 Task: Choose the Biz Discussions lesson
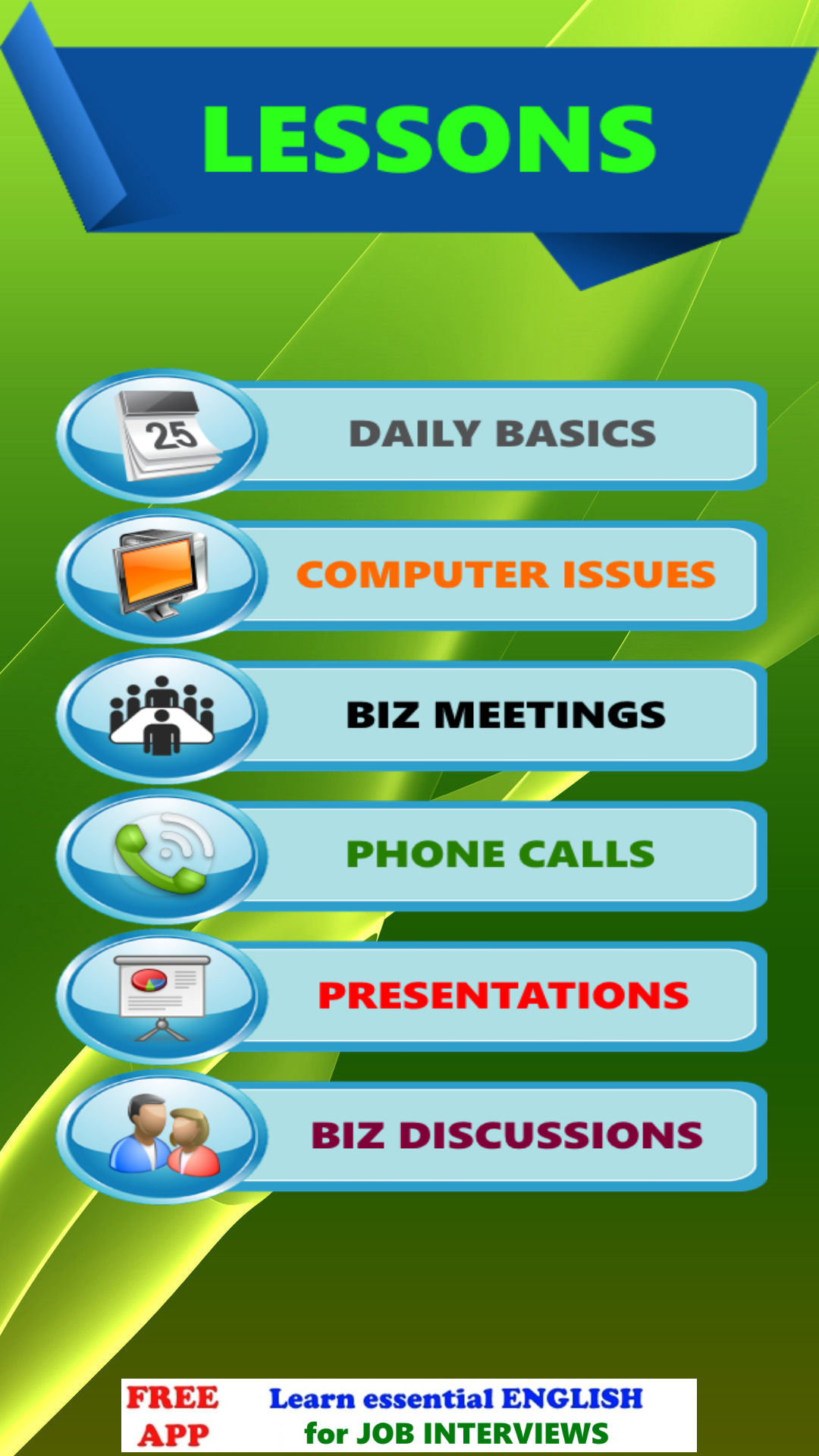412,1137
